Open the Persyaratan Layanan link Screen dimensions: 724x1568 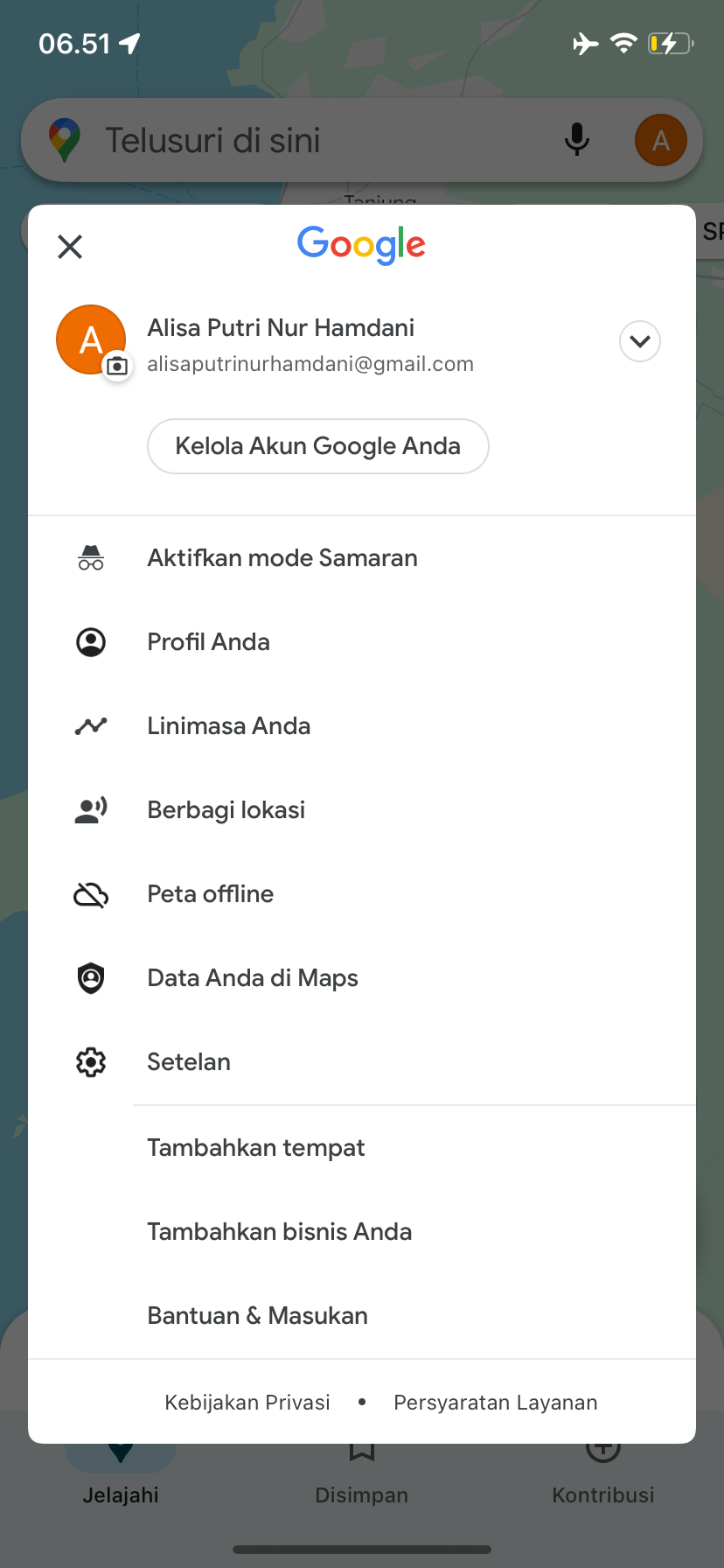coord(496,1403)
